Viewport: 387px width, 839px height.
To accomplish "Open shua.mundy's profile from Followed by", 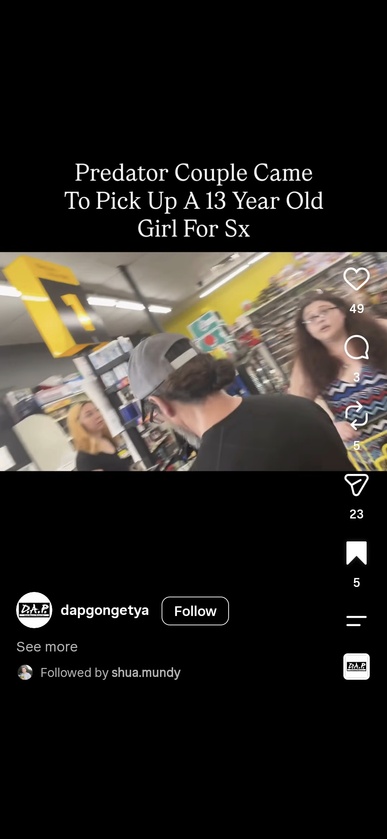I will (x=146, y=673).
